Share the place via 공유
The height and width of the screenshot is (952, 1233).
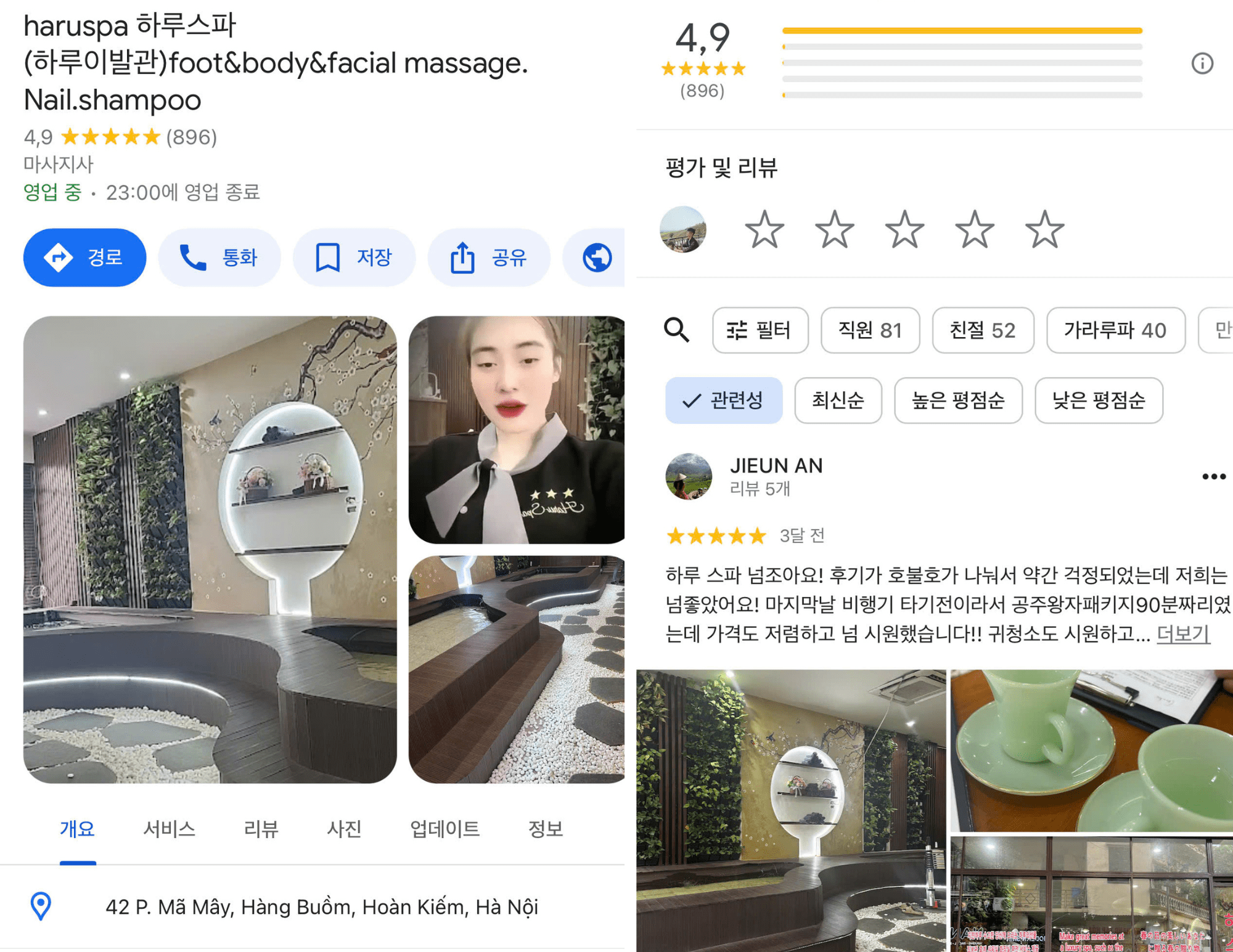pyautogui.click(x=488, y=258)
